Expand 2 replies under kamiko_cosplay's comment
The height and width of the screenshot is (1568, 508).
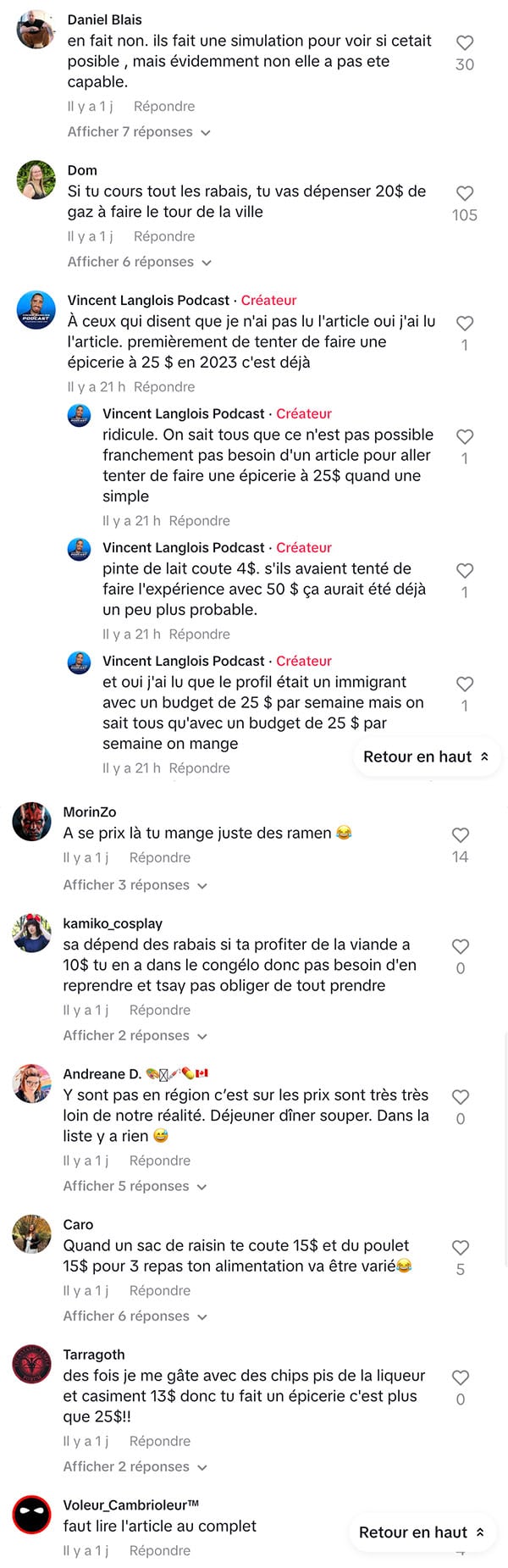tap(135, 1036)
